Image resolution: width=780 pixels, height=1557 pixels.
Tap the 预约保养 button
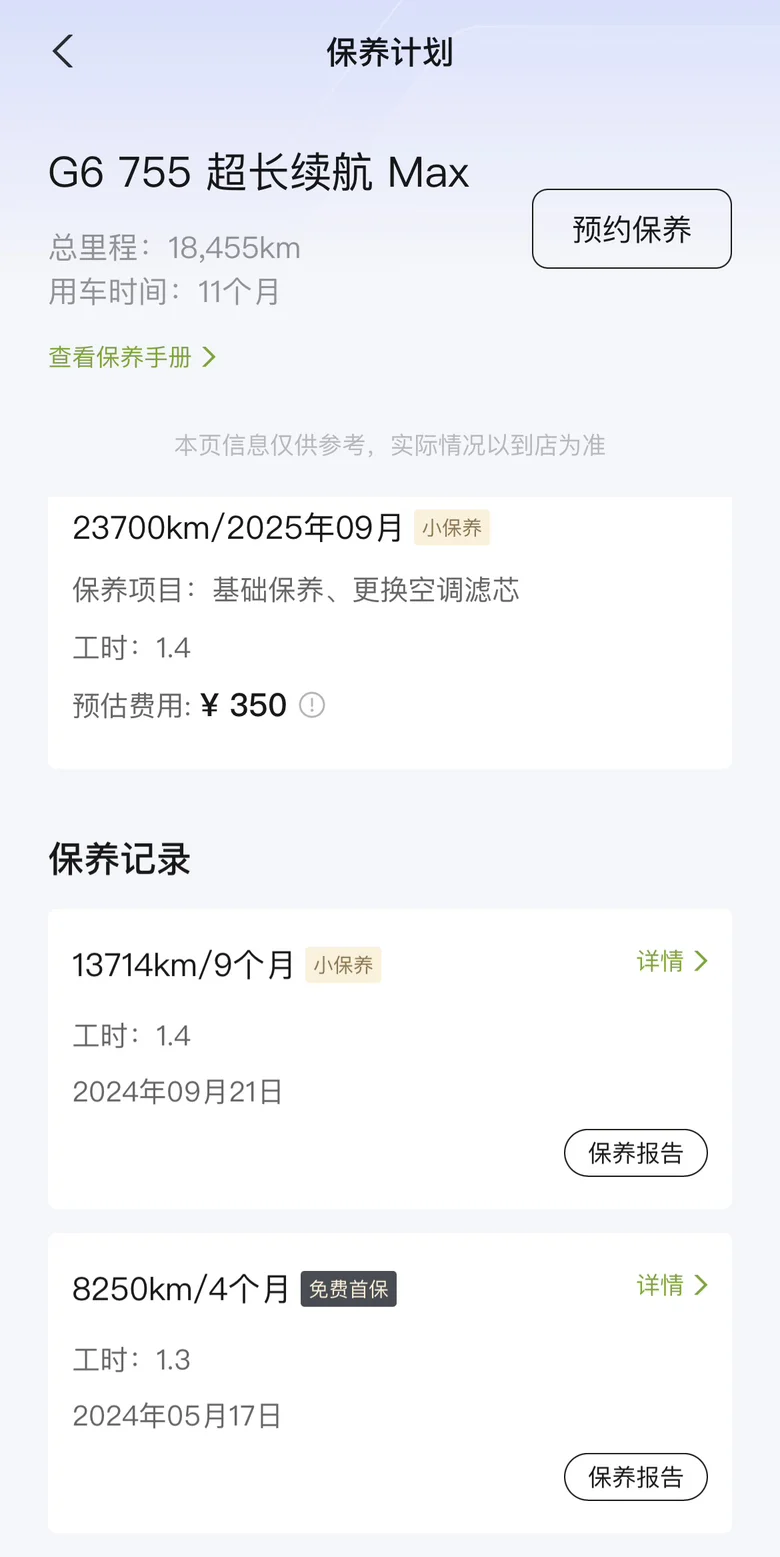632,229
